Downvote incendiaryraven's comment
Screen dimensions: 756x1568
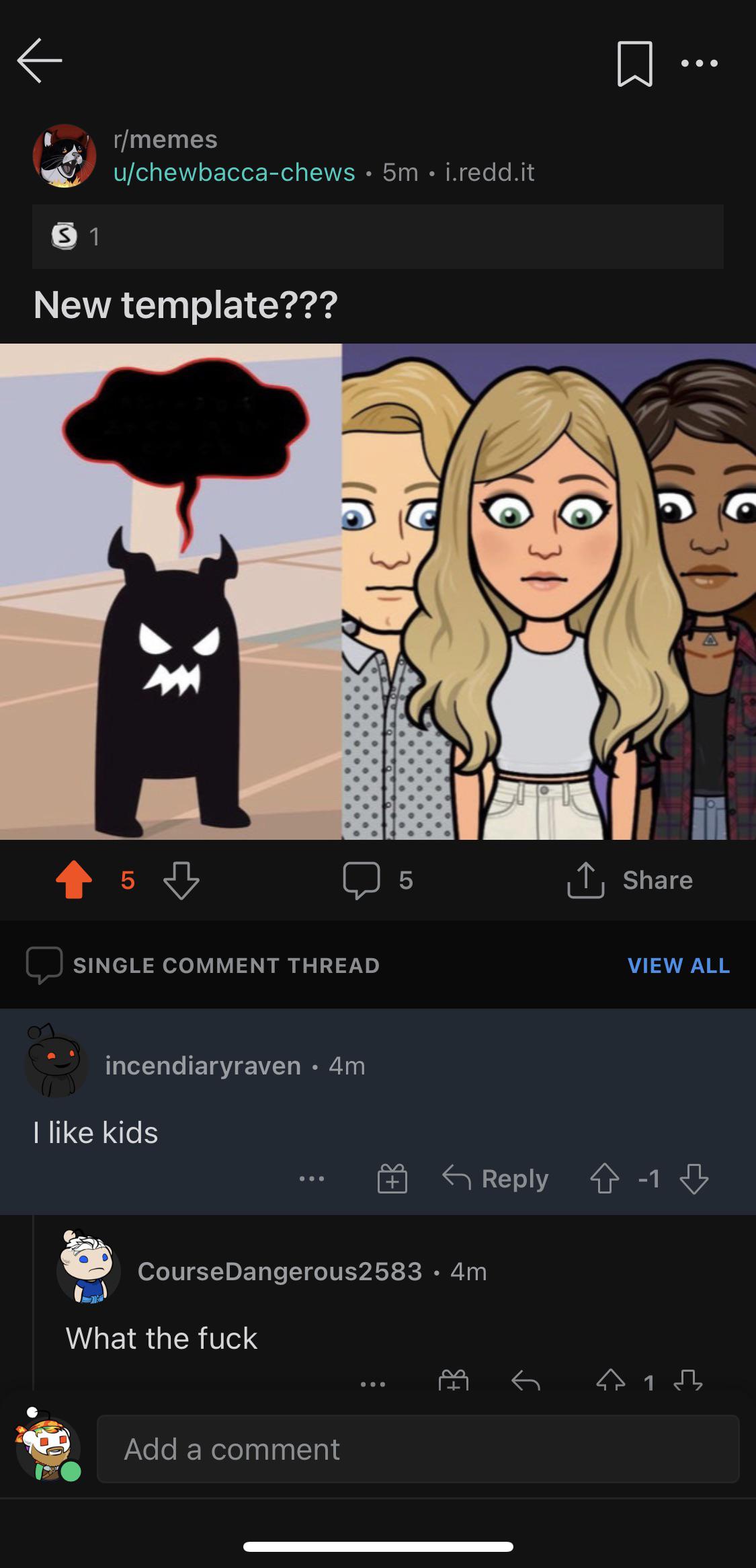point(694,1179)
